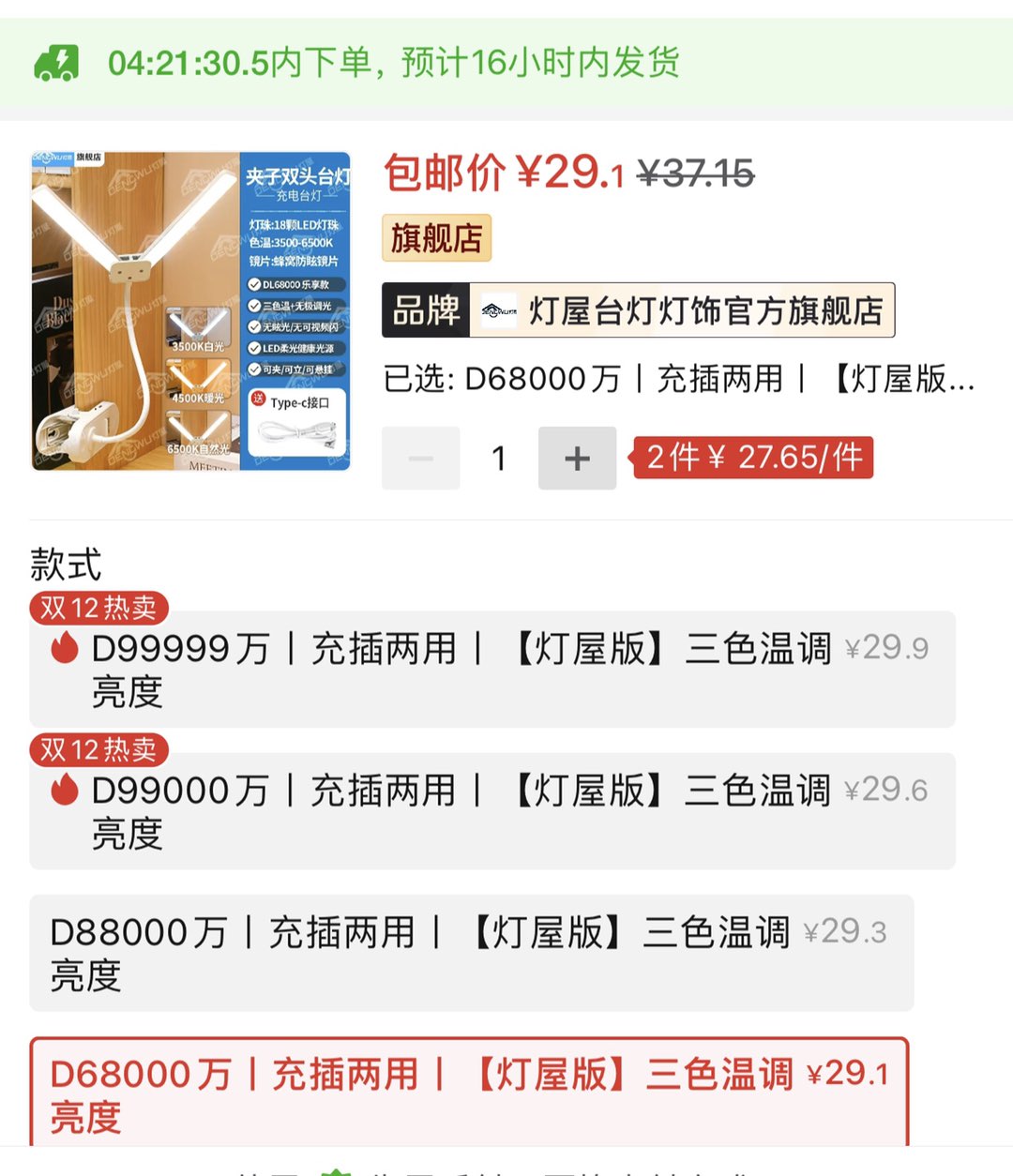Choose the D99000万 style option
Viewport: 1013px width, 1176px height.
(491, 811)
